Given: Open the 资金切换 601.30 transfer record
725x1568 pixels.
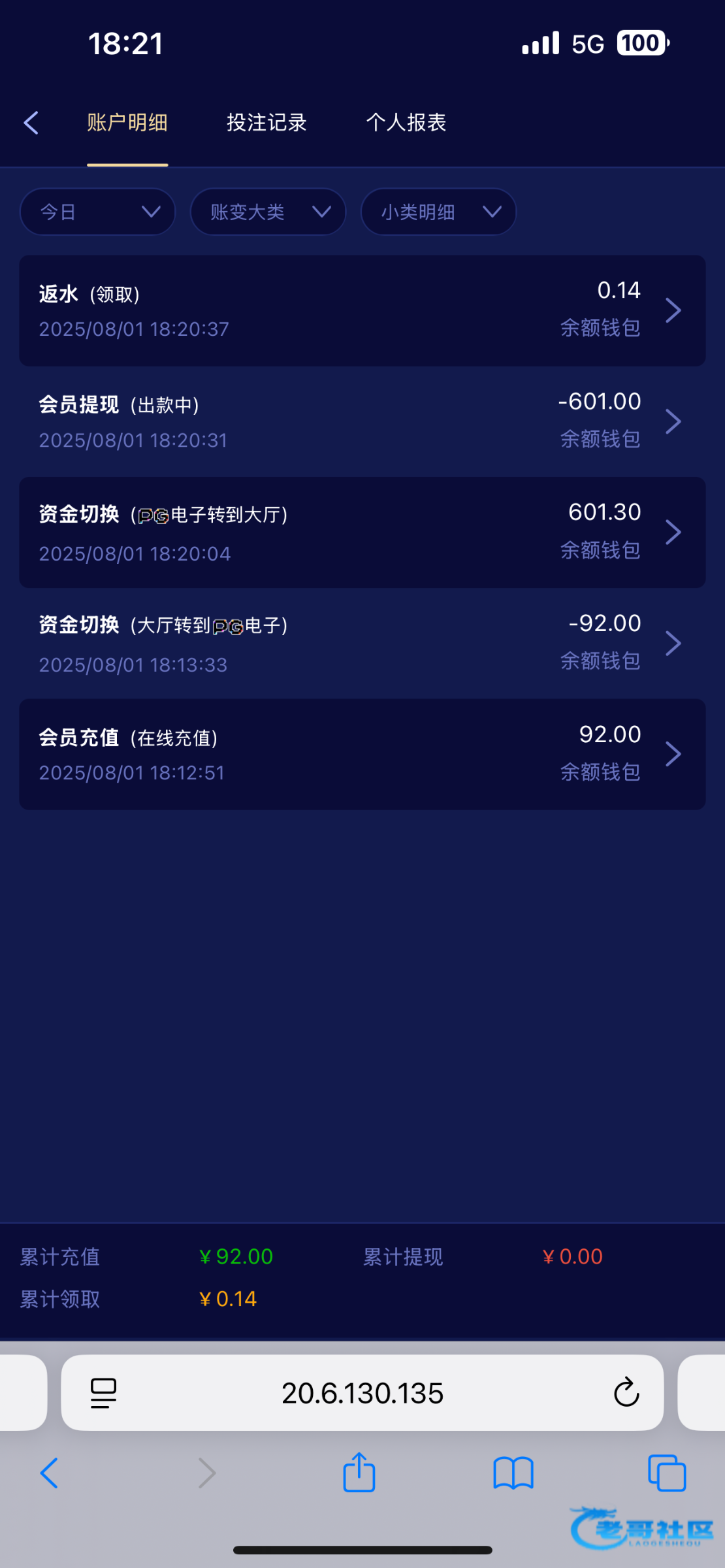Looking at the screenshot, I should [362, 532].
